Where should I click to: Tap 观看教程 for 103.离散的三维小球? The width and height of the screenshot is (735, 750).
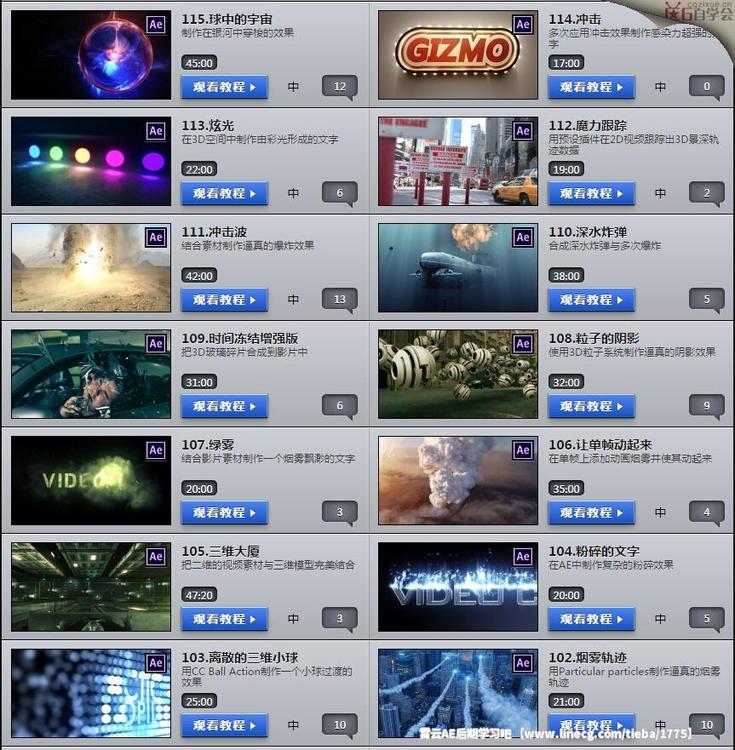click(x=224, y=725)
